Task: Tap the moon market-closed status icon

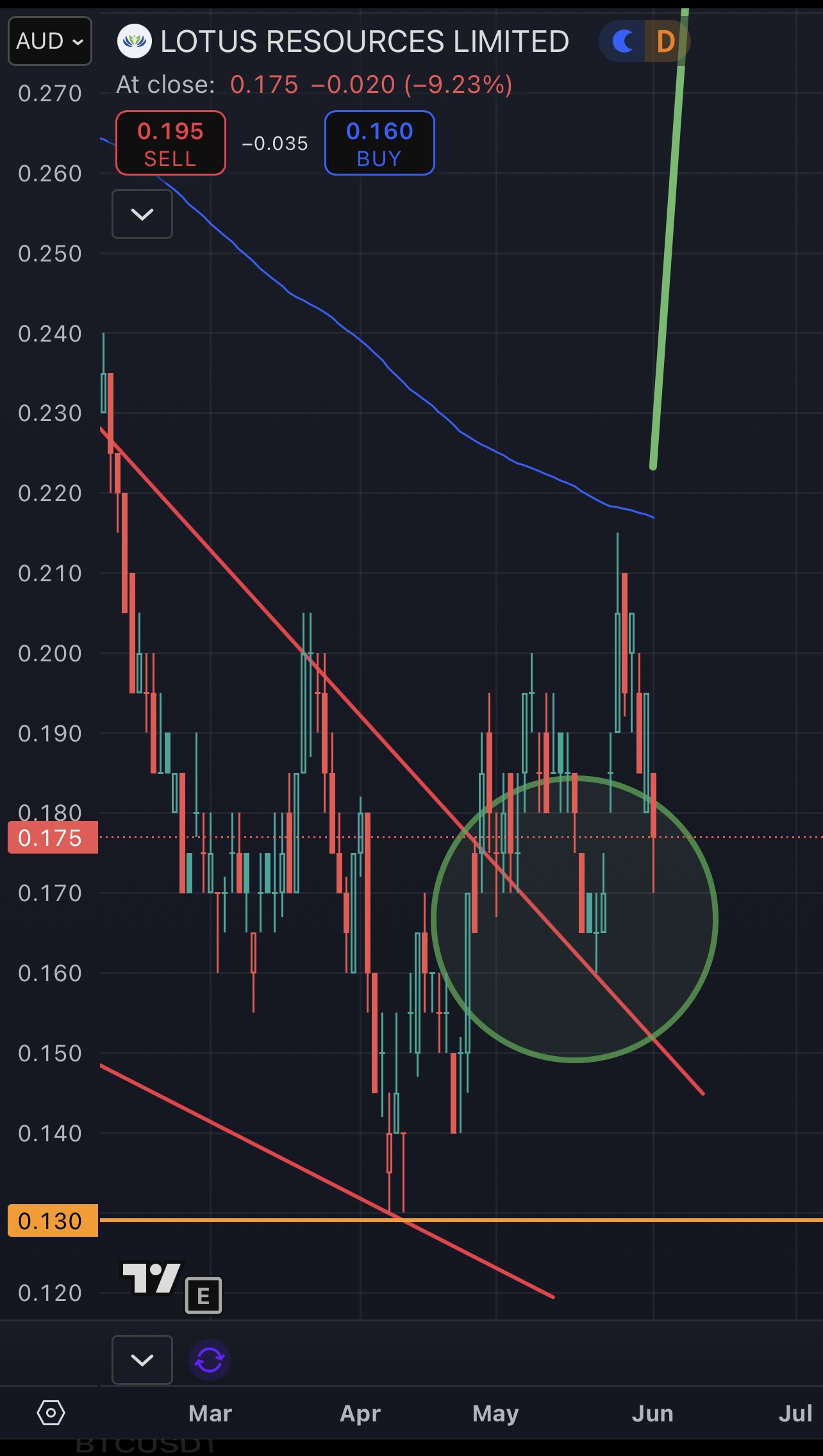Action: click(x=623, y=42)
